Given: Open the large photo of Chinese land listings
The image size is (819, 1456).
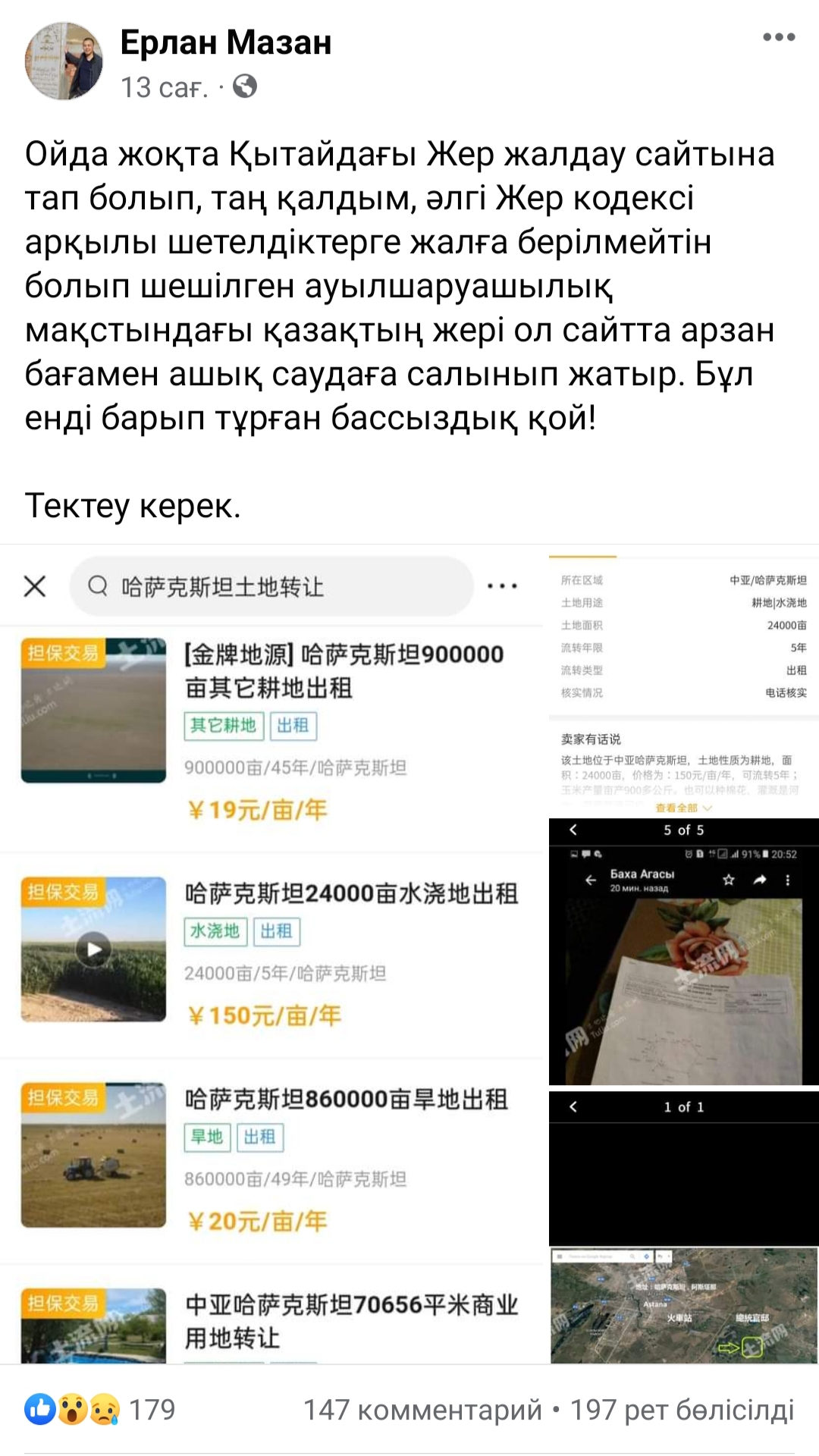Looking at the screenshot, I should point(273,954).
